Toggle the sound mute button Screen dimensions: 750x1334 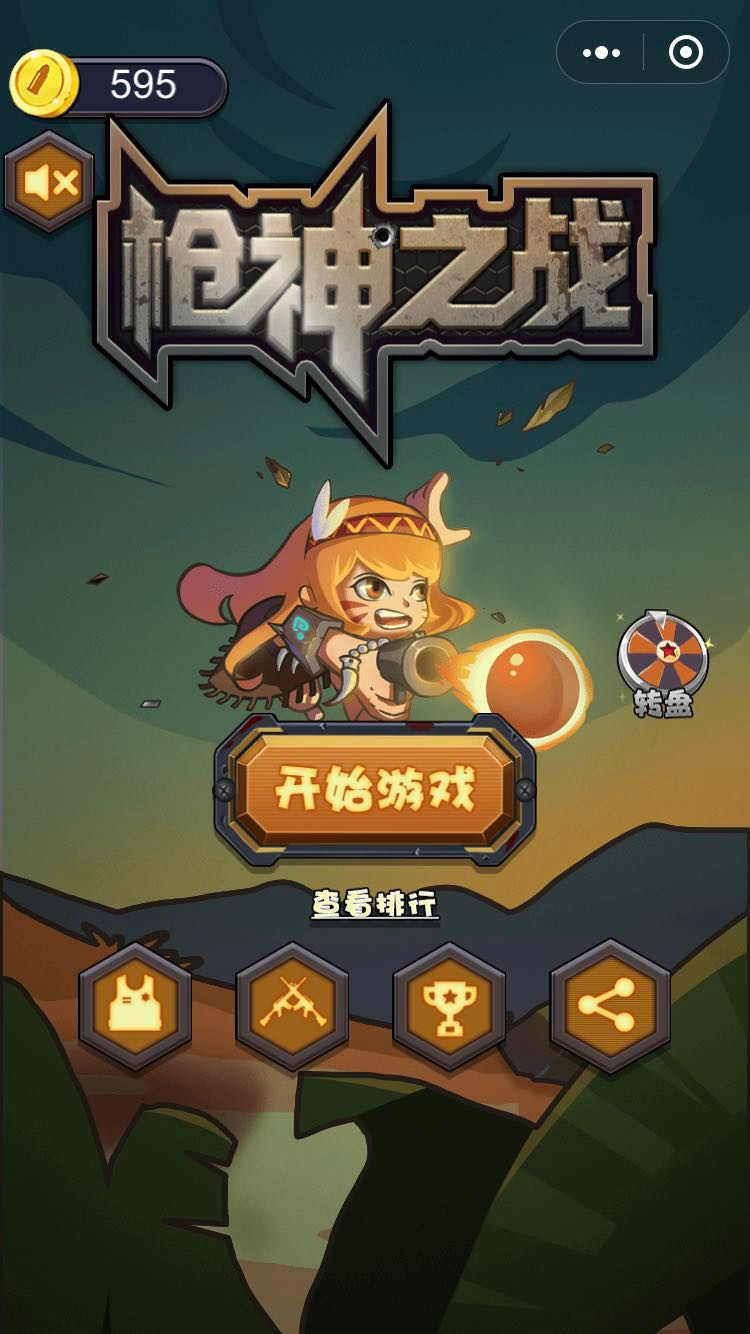coord(49,183)
